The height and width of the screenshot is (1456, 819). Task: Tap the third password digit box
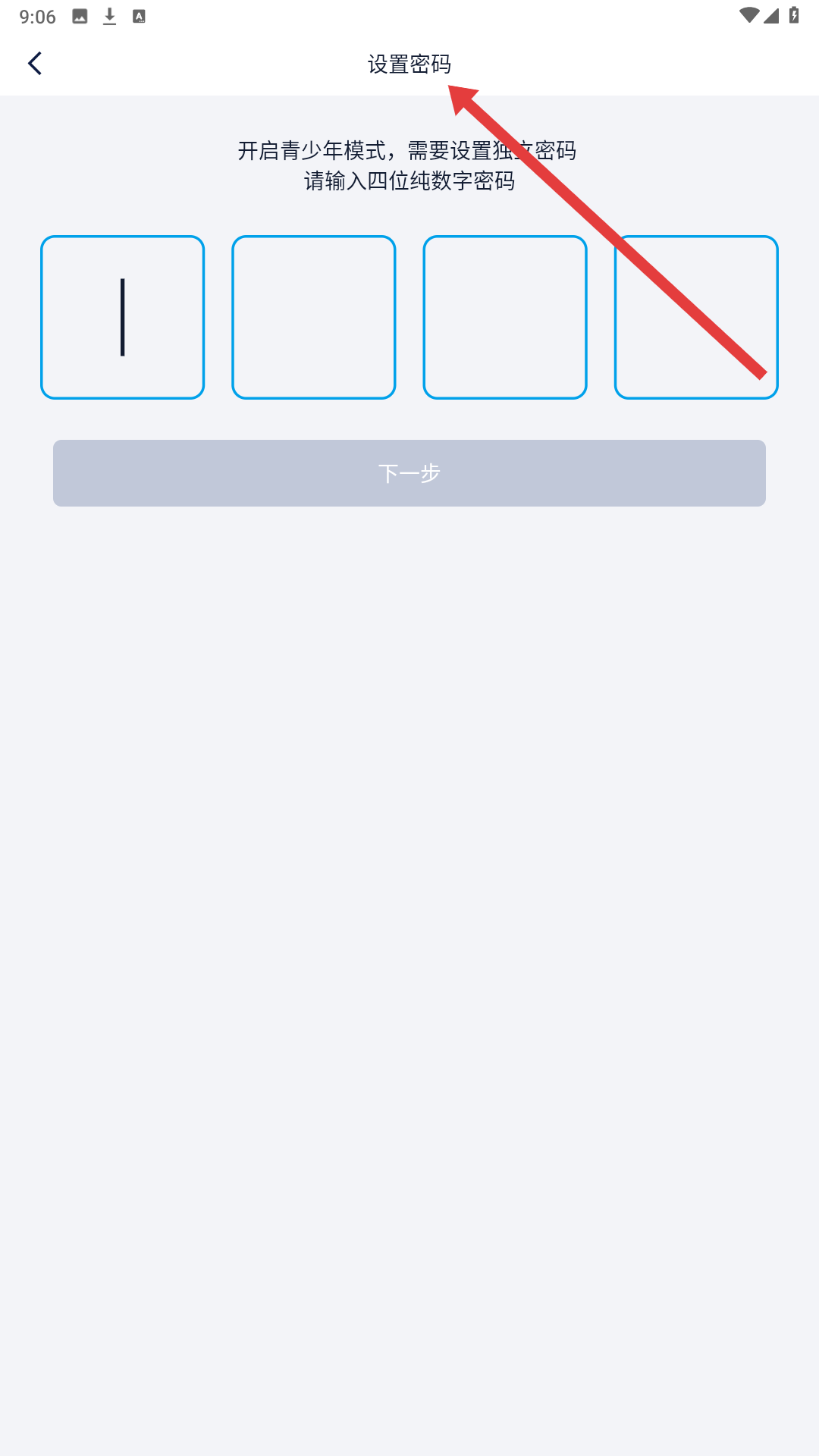pos(505,317)
